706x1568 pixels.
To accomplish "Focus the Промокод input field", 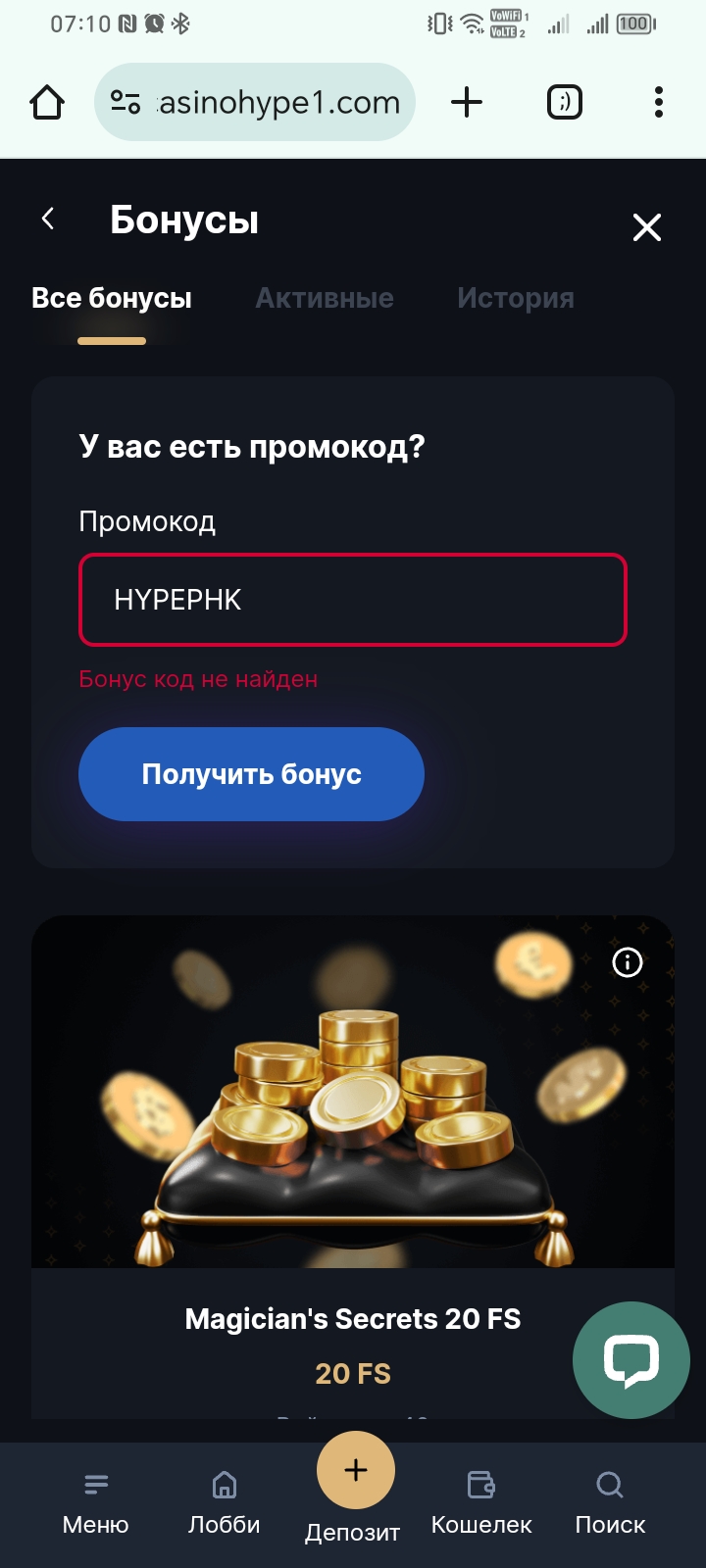I will pyautogui.click(x=353, y=600).
